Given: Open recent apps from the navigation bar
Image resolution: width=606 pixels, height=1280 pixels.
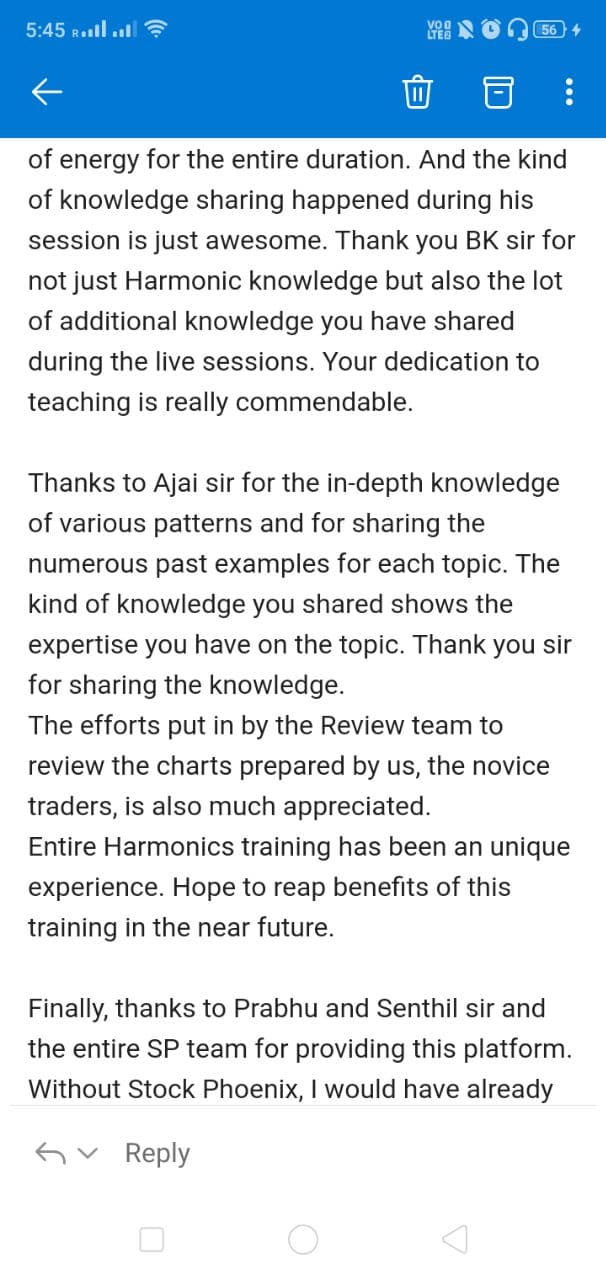Looking at the screenshot, I should pyautogui.click(x=151, y=1240).
